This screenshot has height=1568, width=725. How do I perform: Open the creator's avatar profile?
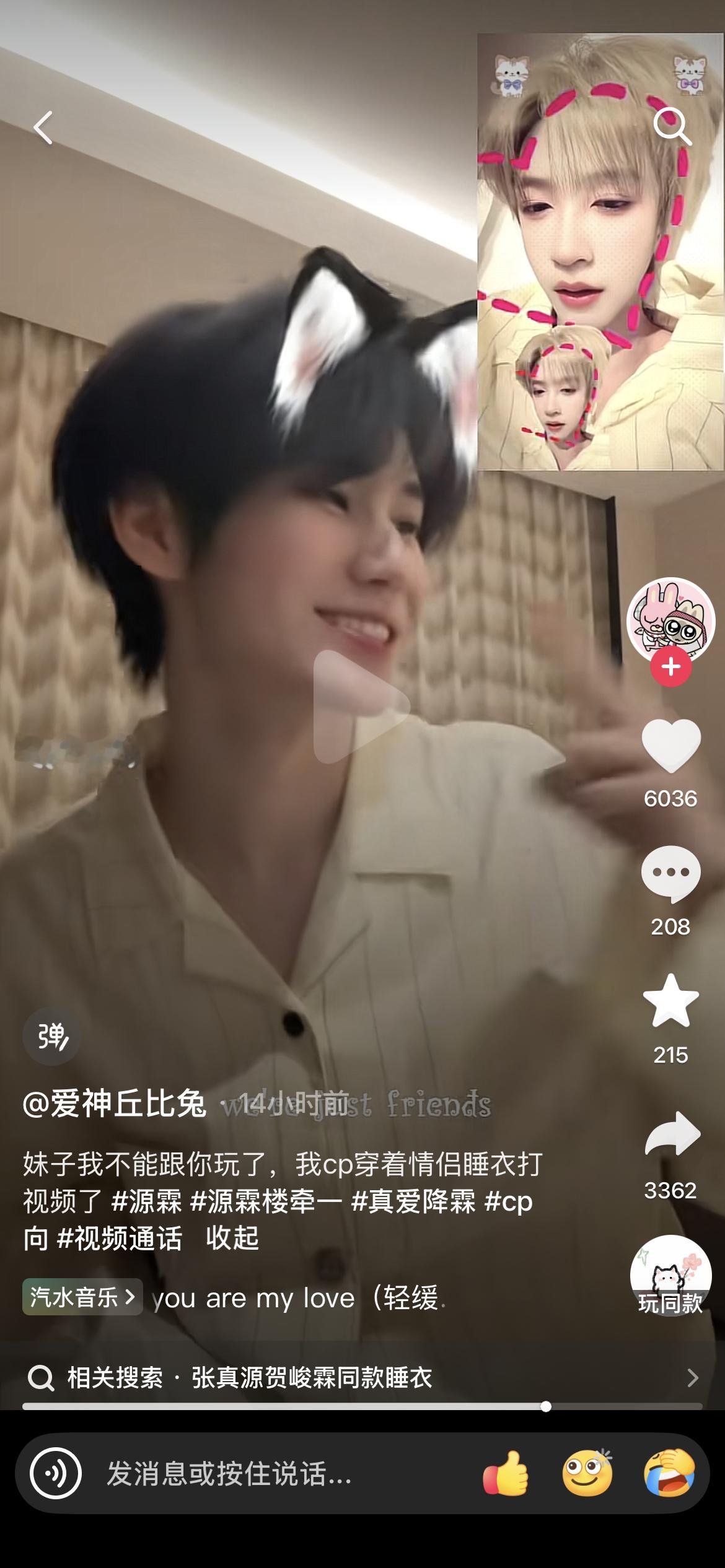pyautogui.click(x=671, y=621)
